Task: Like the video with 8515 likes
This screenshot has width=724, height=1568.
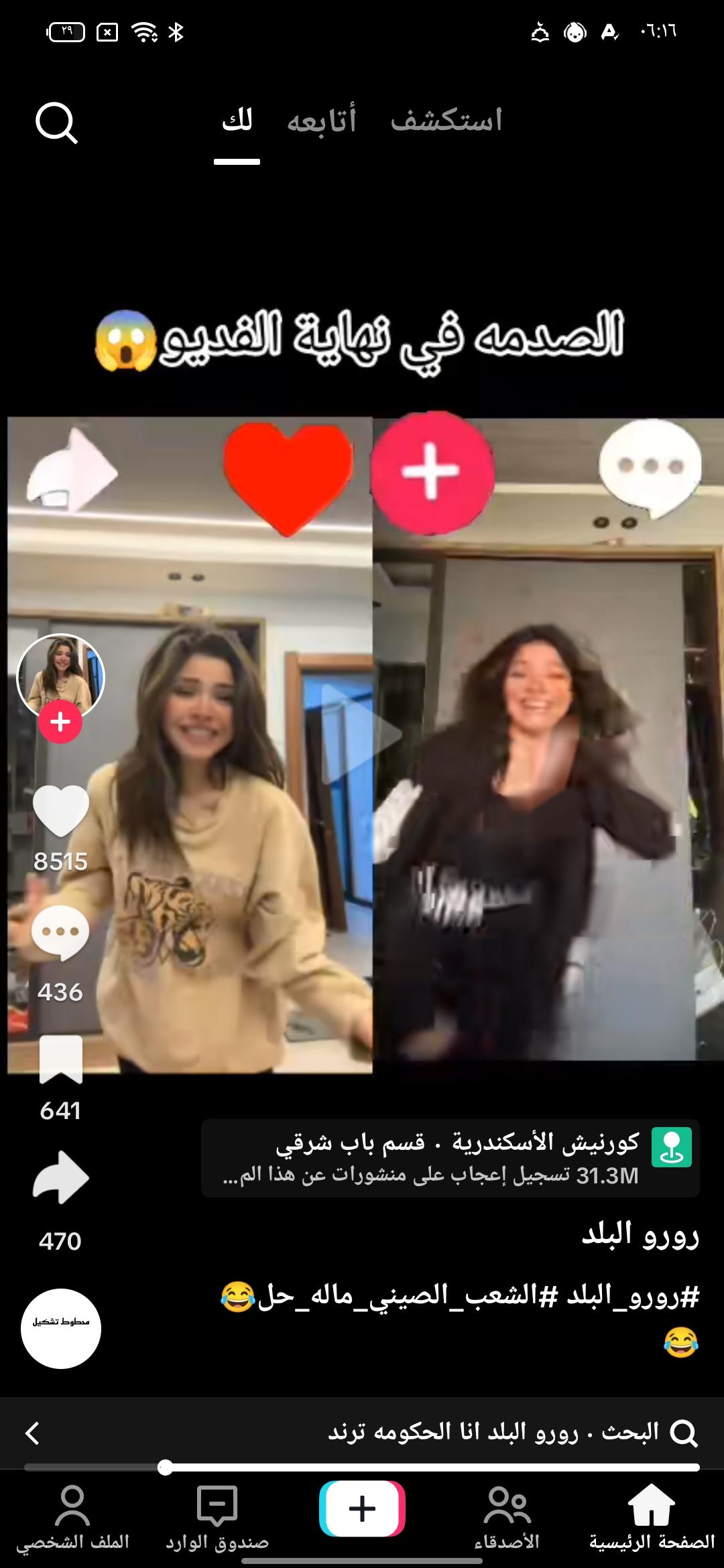Action: click(60, 811)
